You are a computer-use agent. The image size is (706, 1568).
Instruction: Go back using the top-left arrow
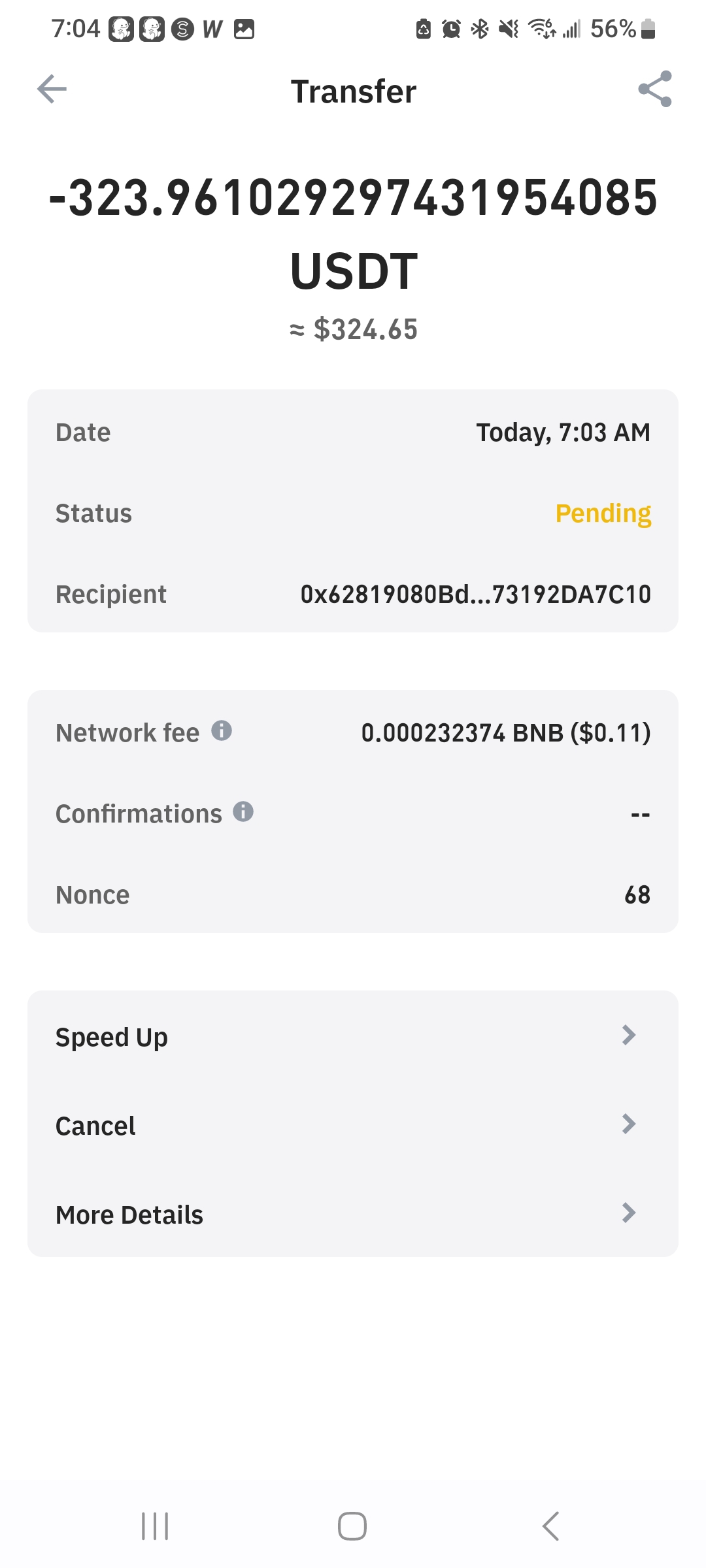click(x=52, y=90)
